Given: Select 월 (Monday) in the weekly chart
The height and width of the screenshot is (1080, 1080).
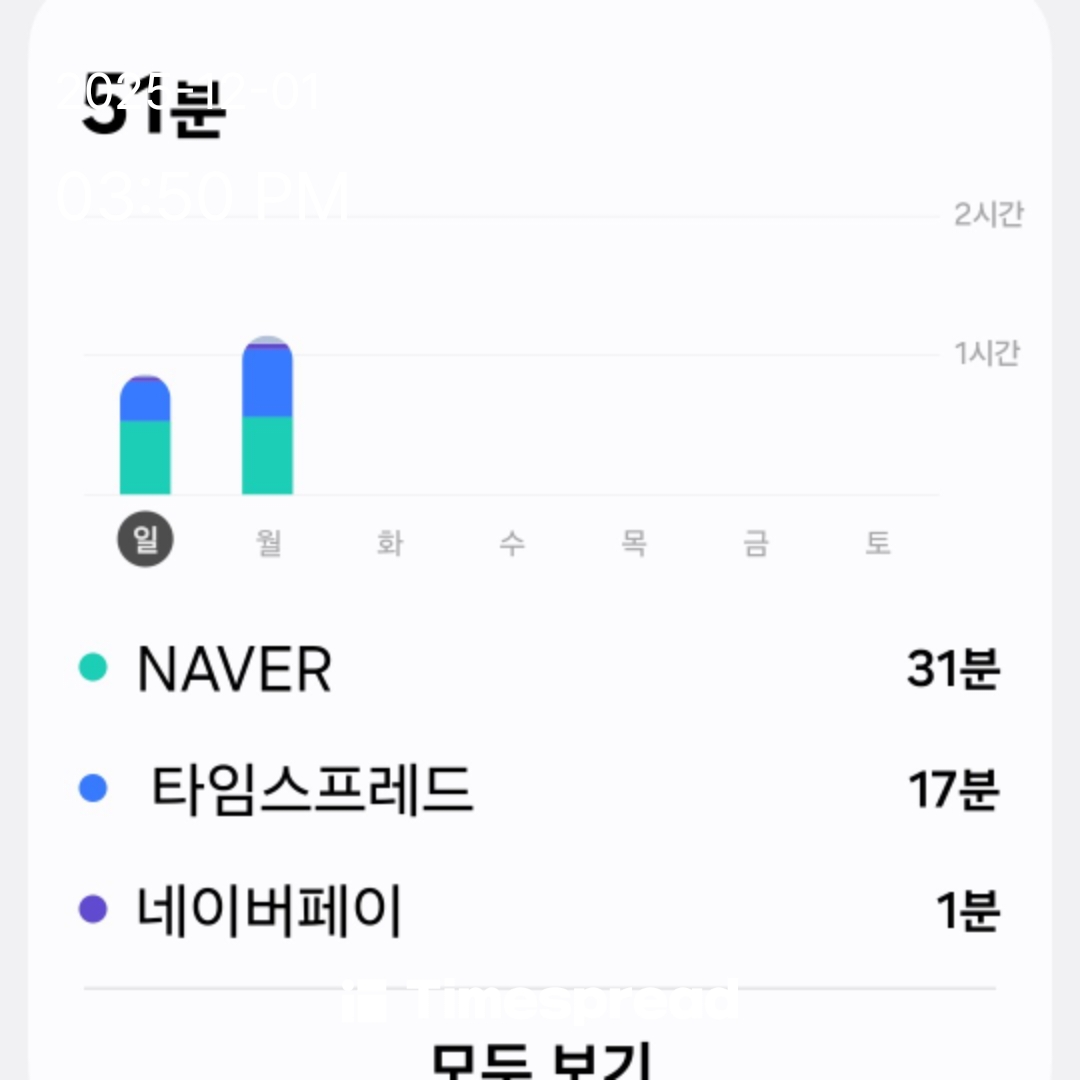Looking at the screenshot, I should (268, 543).
